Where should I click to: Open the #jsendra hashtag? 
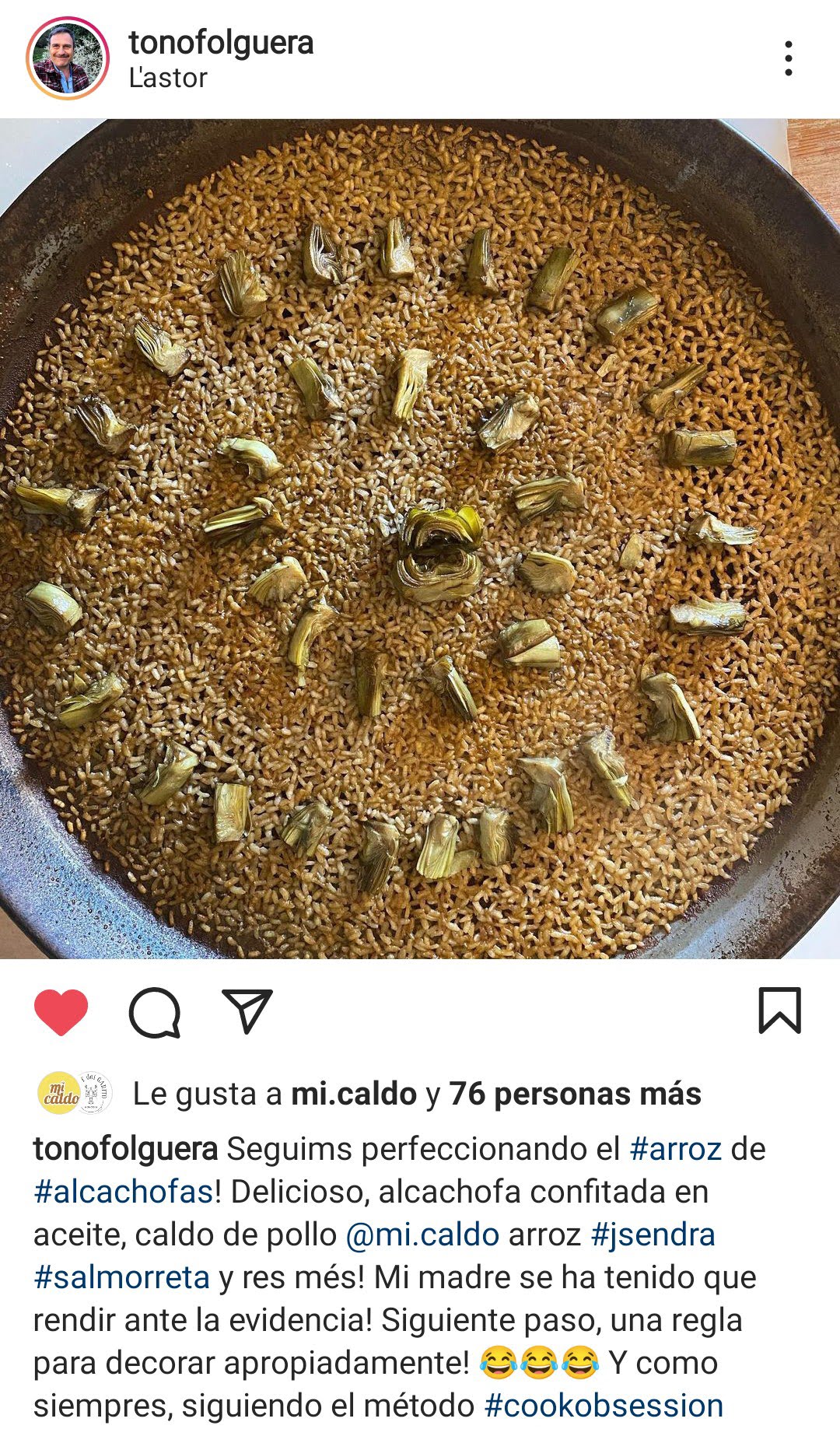[x=653, y=1235]
